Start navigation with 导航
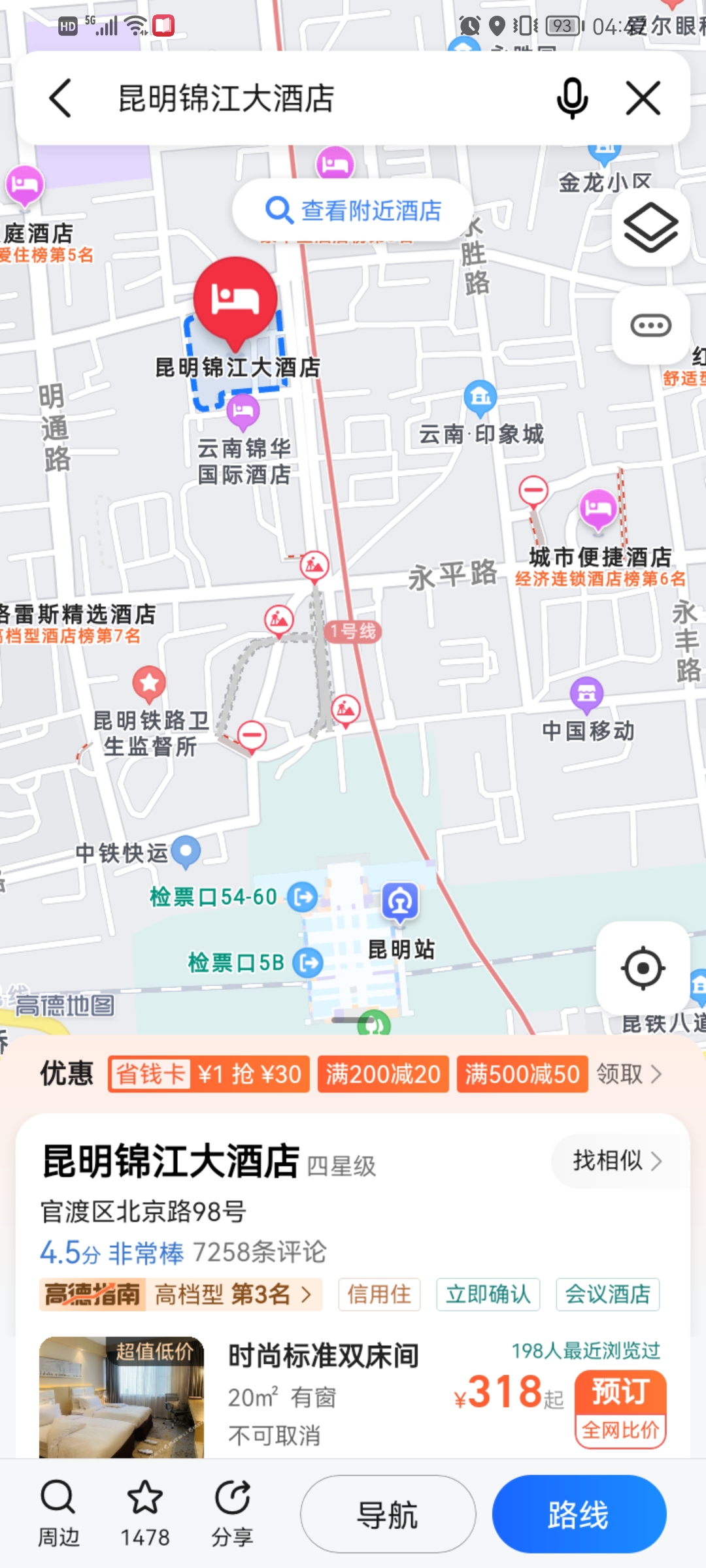The height and width of the screenshot is (1568, 706). point(388,1514)
